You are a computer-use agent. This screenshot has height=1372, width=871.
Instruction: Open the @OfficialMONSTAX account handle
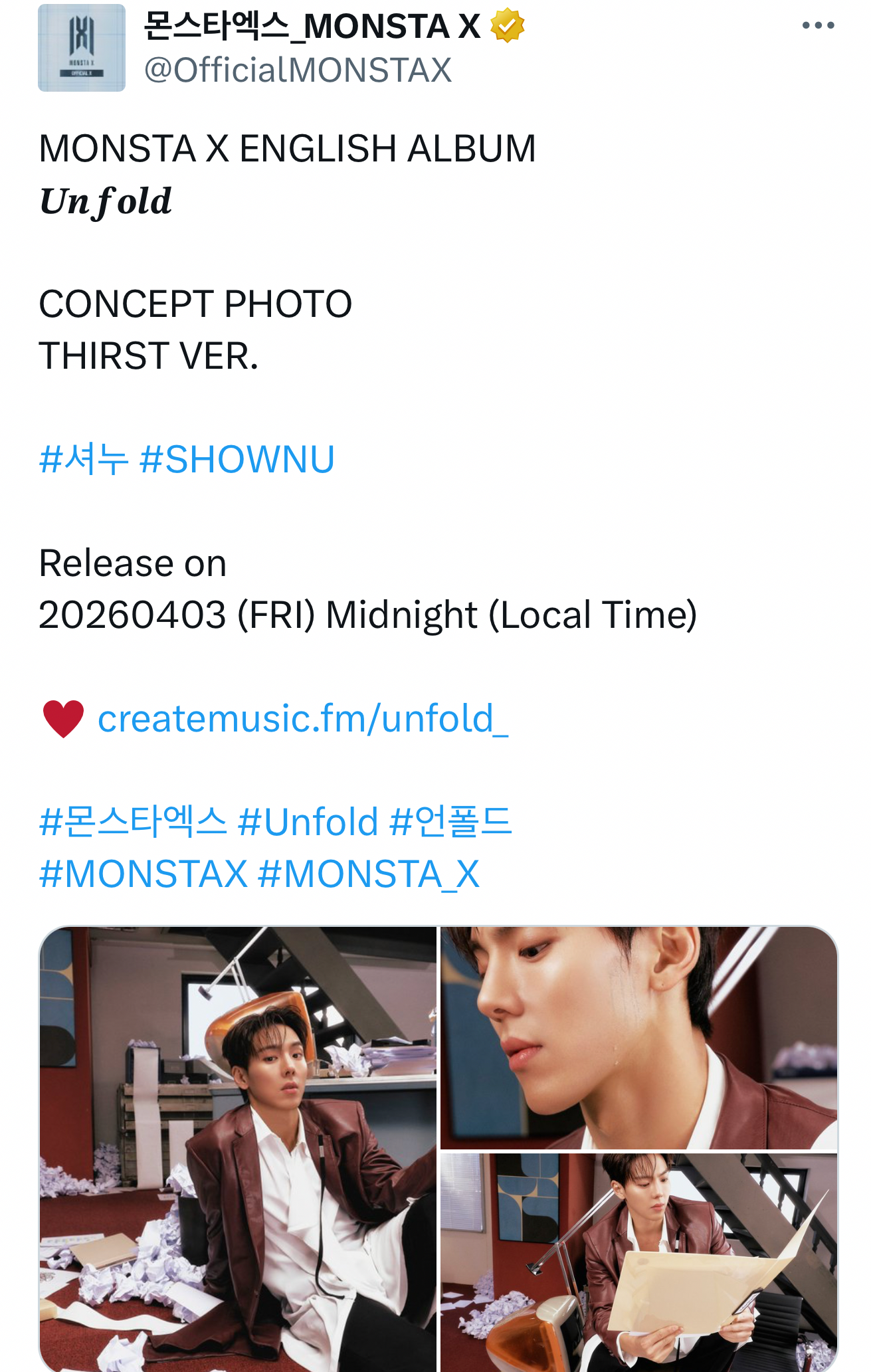(298, 70)
